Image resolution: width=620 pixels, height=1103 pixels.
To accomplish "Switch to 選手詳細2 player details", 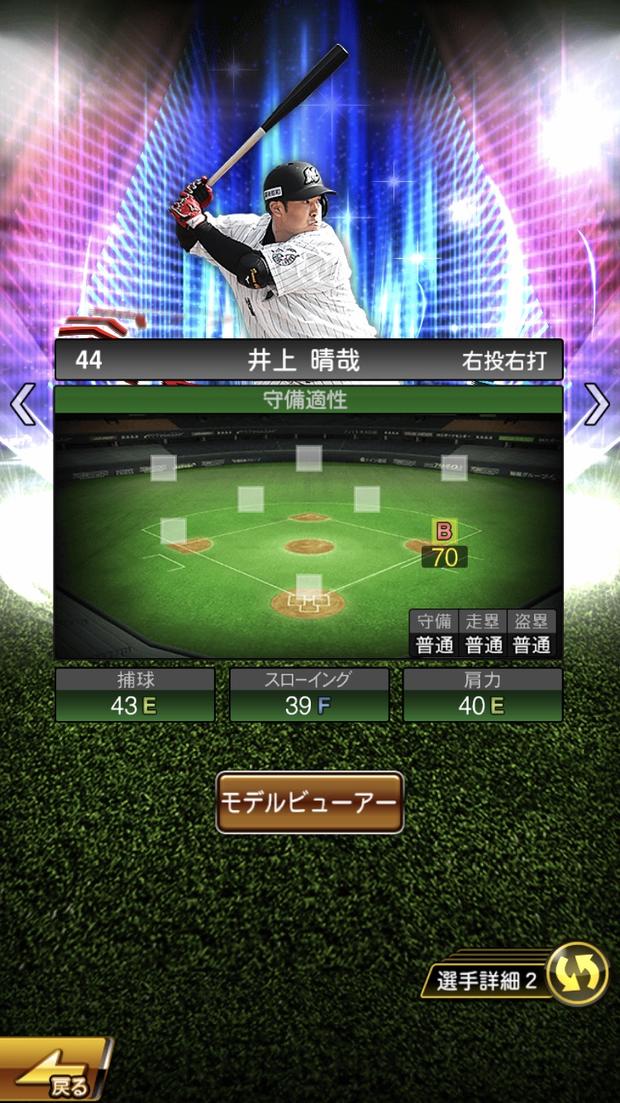I will (x=518, y=976).
